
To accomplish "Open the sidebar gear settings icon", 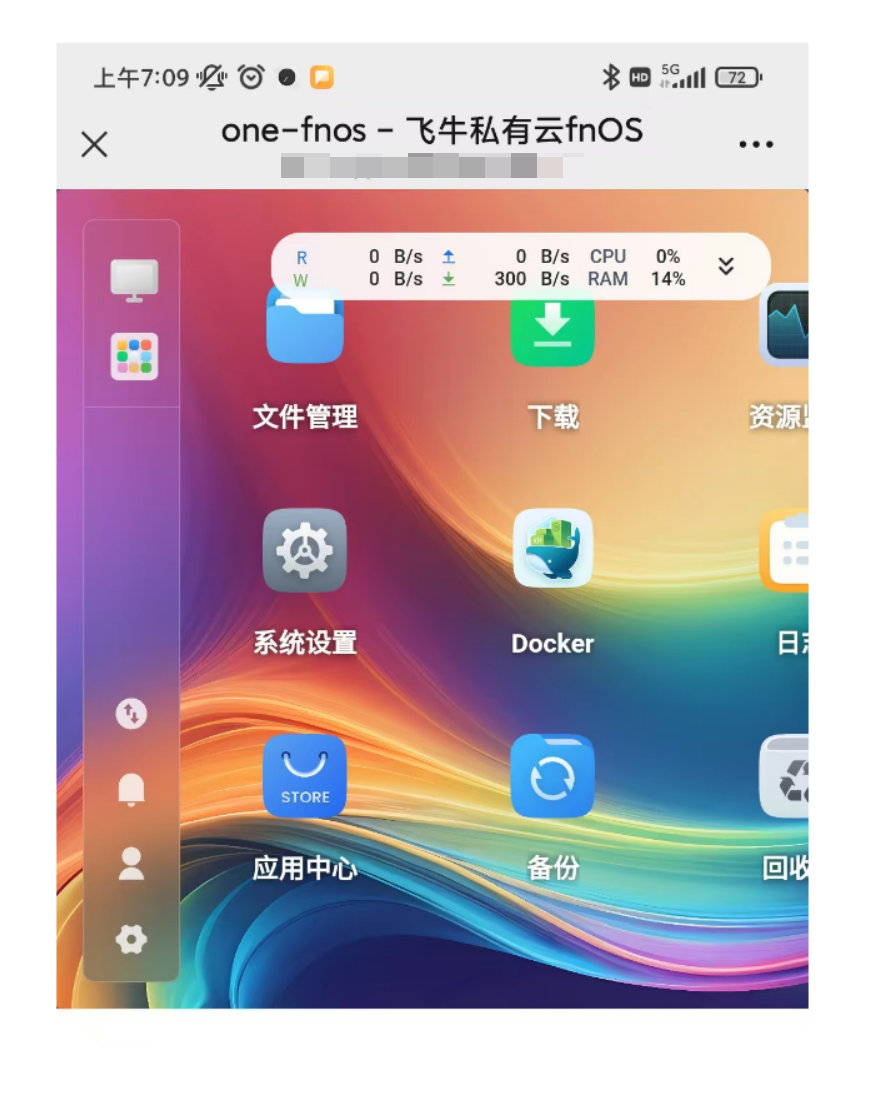I will (x=132, y=939).
